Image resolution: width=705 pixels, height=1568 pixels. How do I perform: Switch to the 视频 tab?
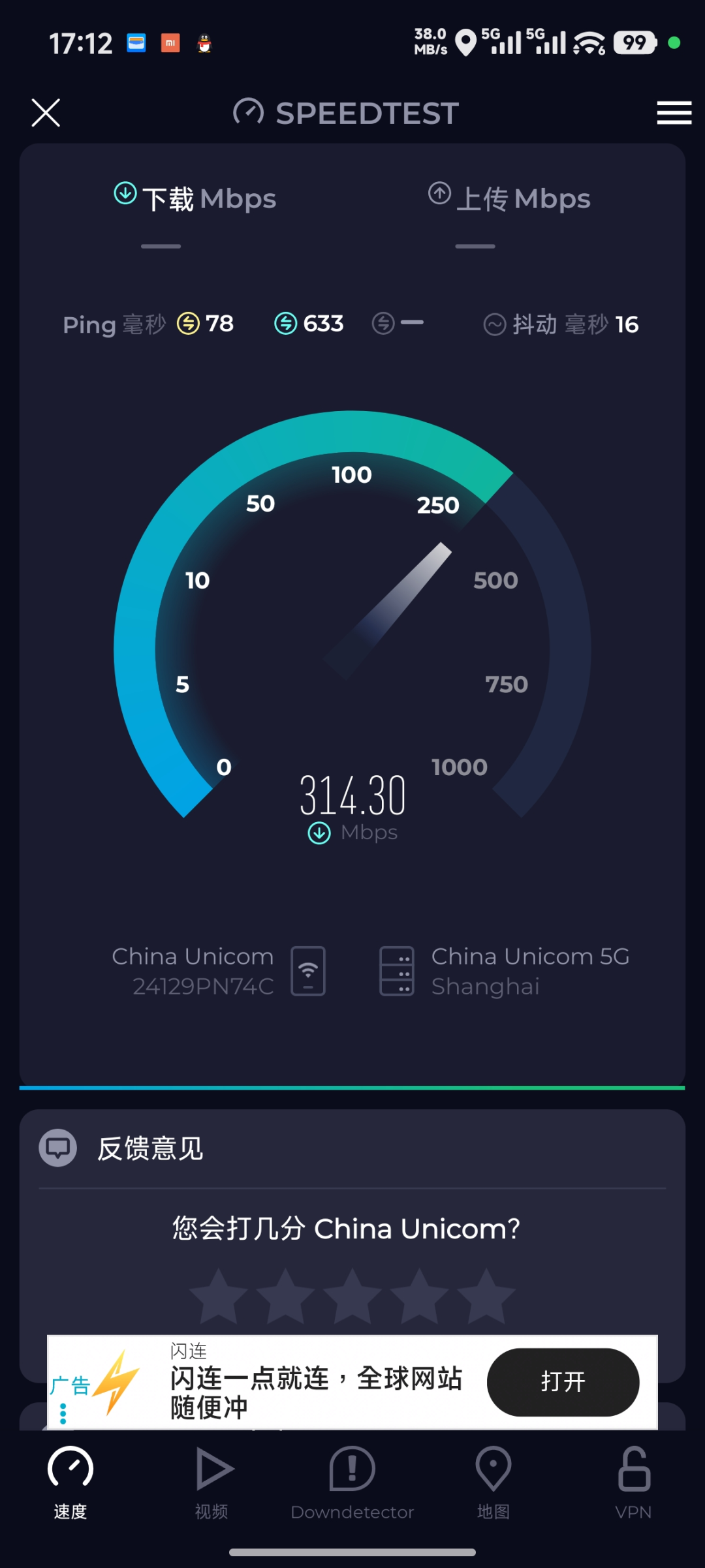[212, 1480]
